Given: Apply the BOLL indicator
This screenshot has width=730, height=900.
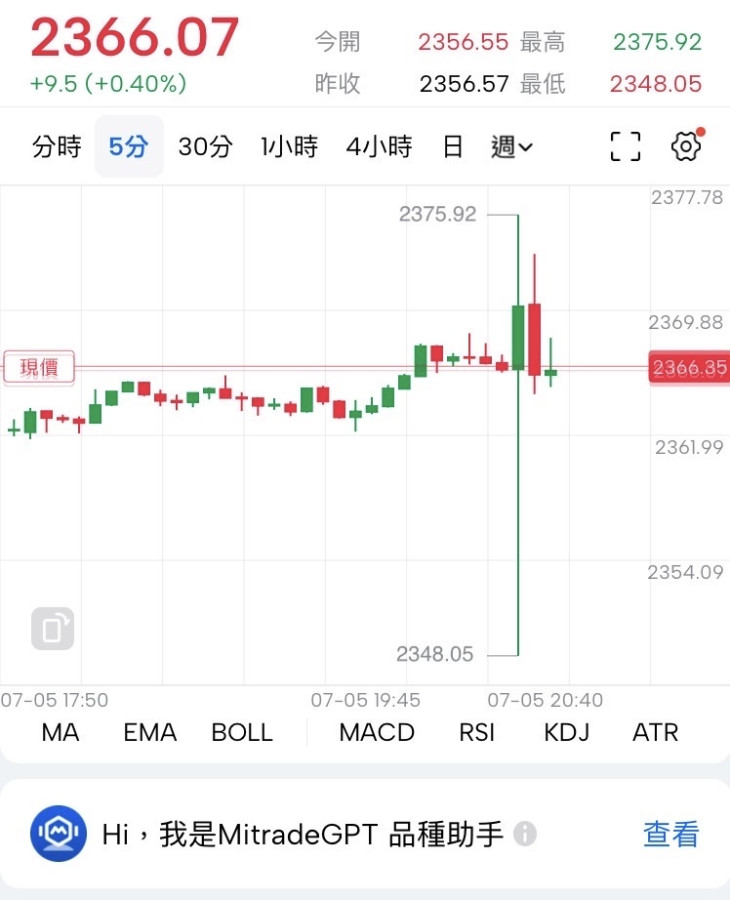Looking at the screenshot, I should 242,733.
